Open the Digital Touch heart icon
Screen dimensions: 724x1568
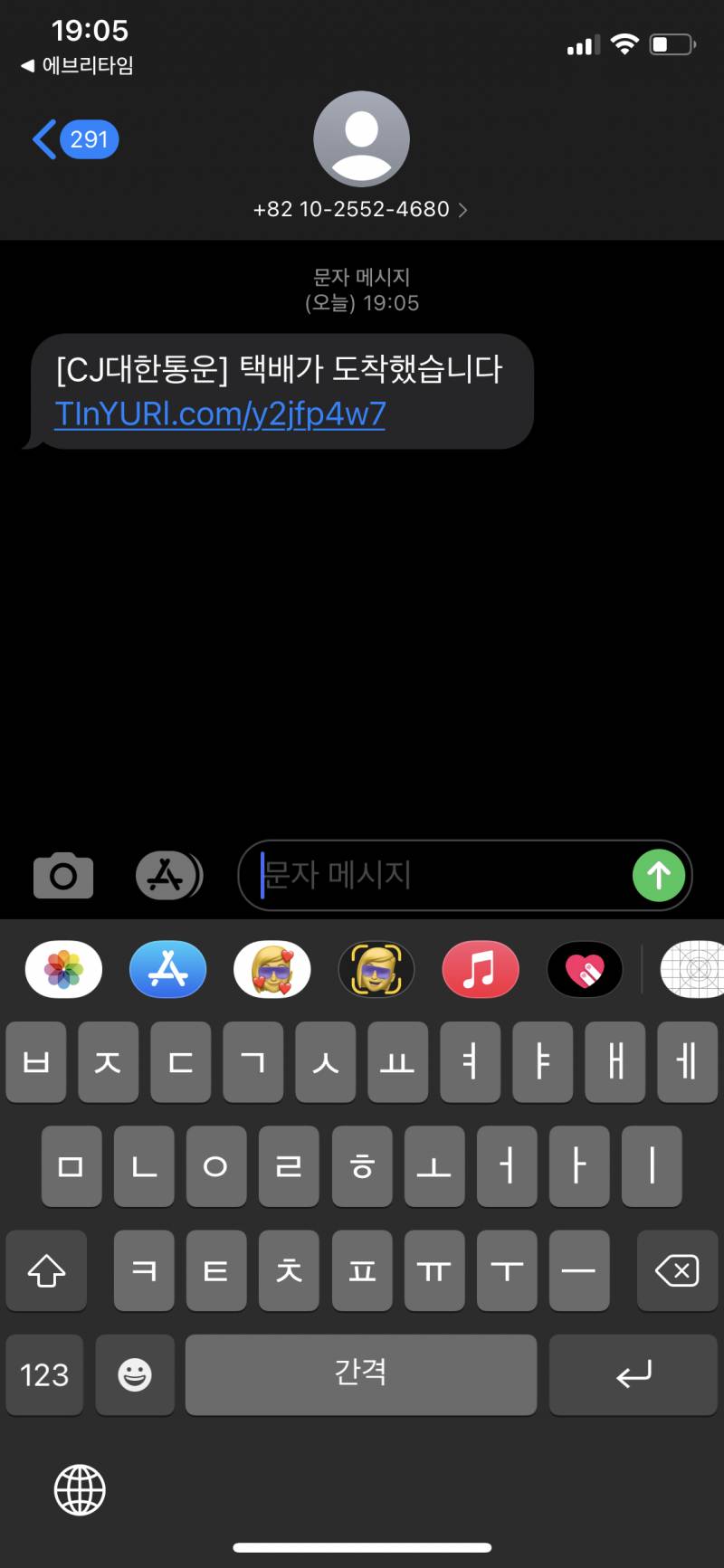[585, 969]
